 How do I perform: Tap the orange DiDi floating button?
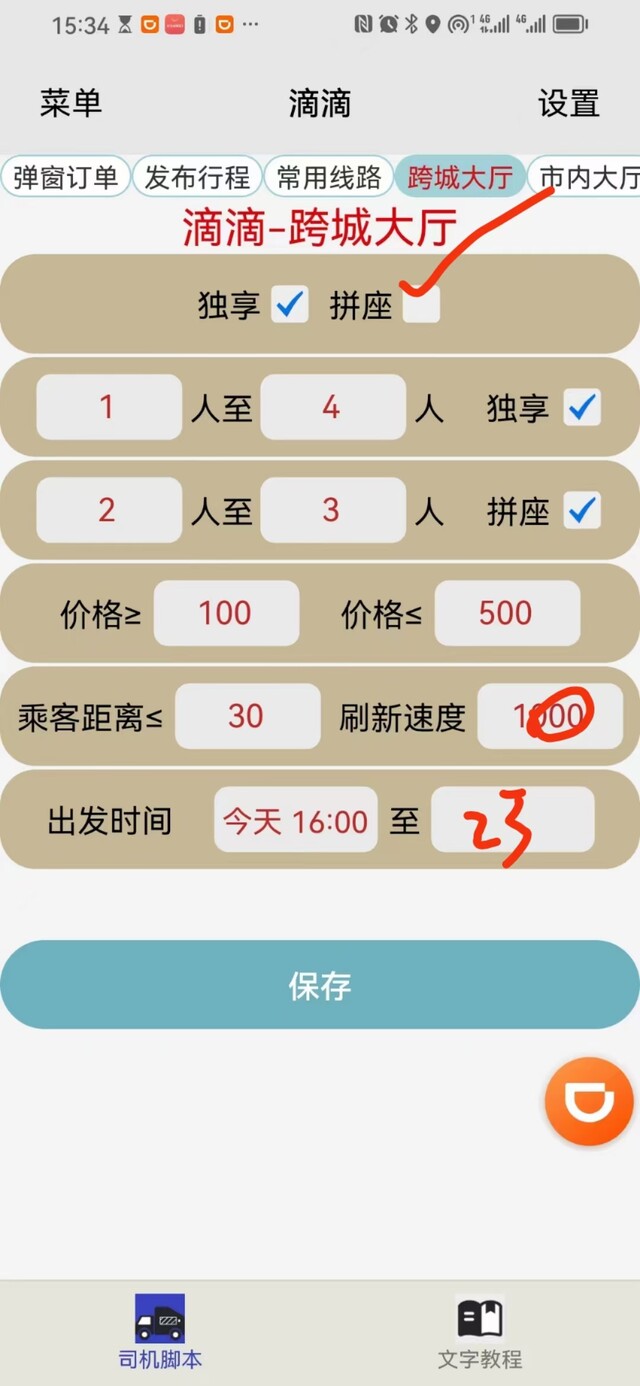[x=589, y=1101]
